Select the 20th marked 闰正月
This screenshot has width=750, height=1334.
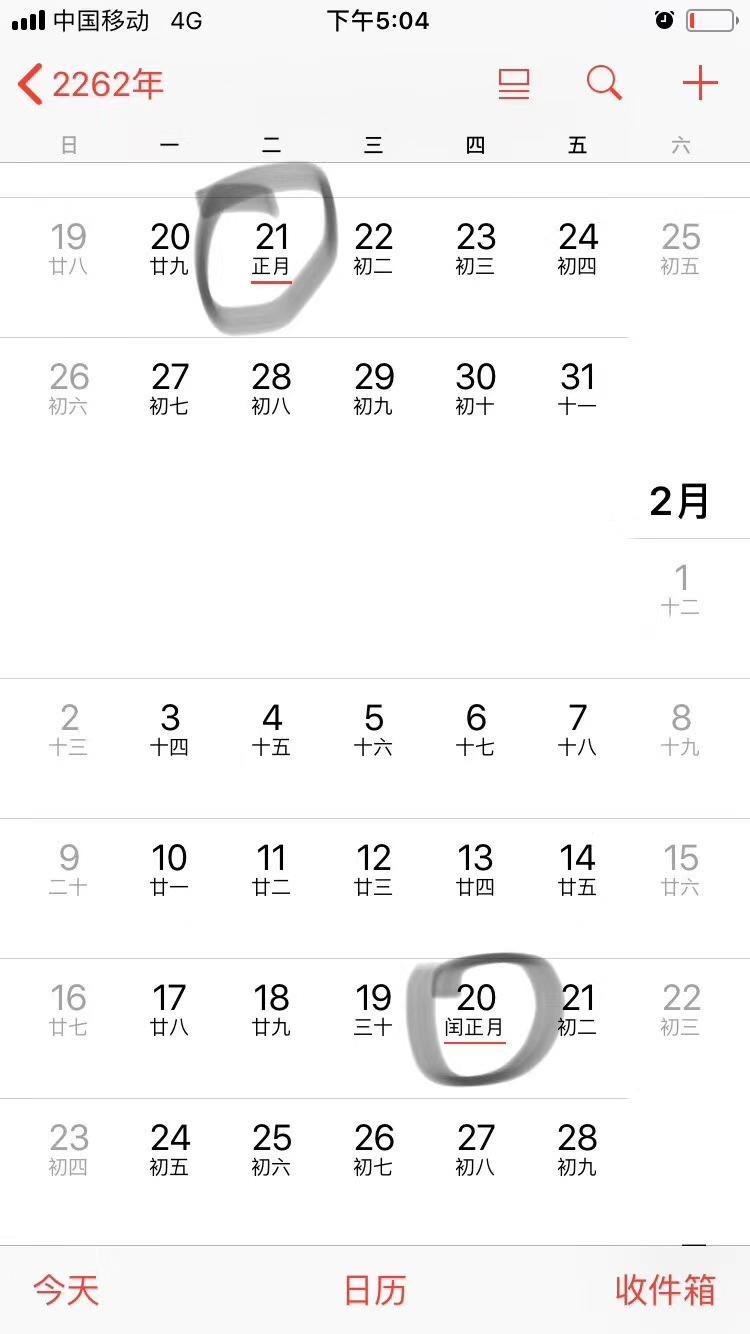[x=476, y=1008]
